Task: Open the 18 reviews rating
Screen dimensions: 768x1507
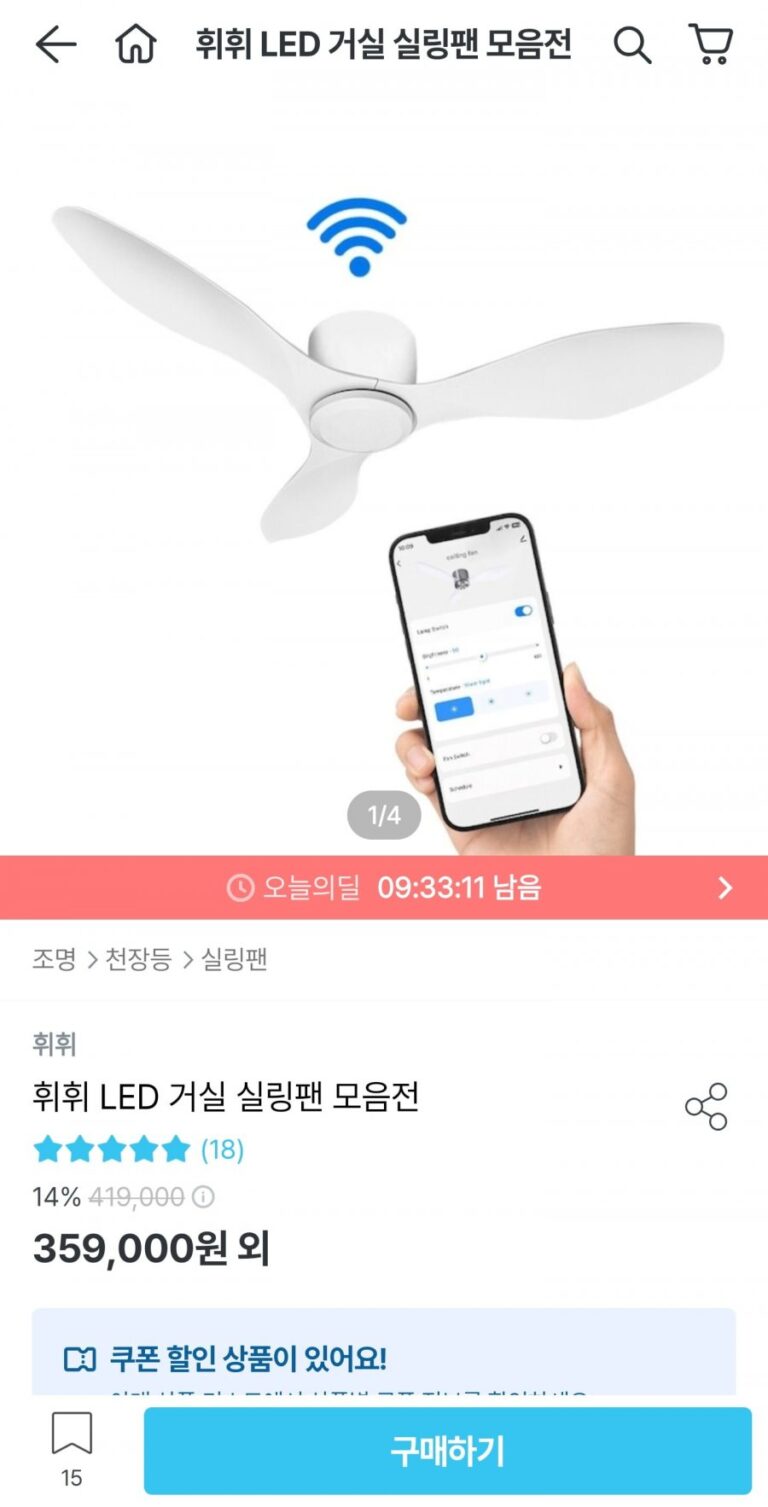Action: click(138, 1150)
